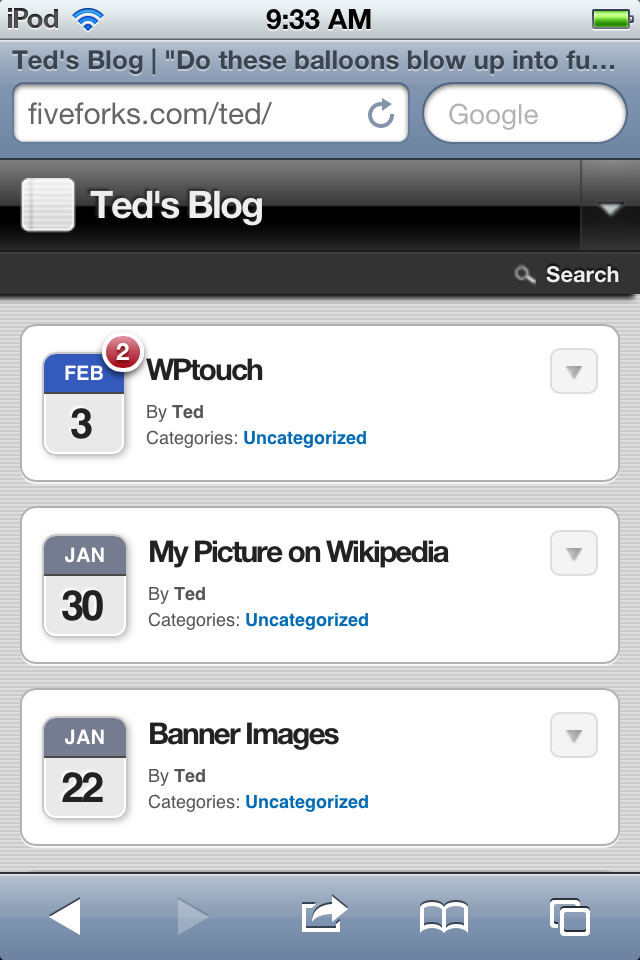Expand the Ted's Blog header dropdown menu
Screen dimensions: 640x960
[610, 208]
